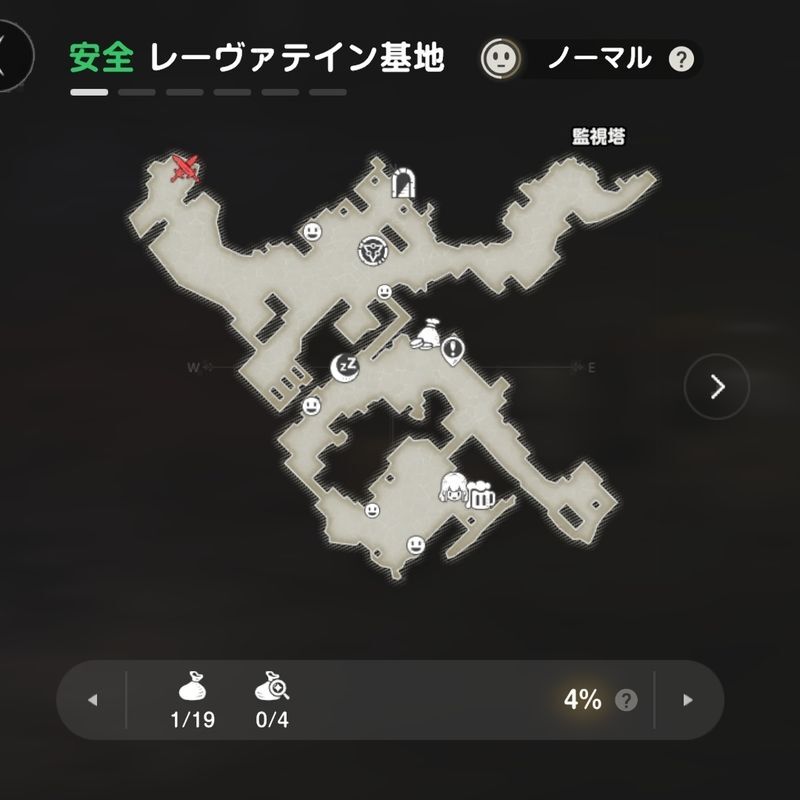Tap the sleeping moon marker
The image size is (800, 800).
tap(344, 368)
